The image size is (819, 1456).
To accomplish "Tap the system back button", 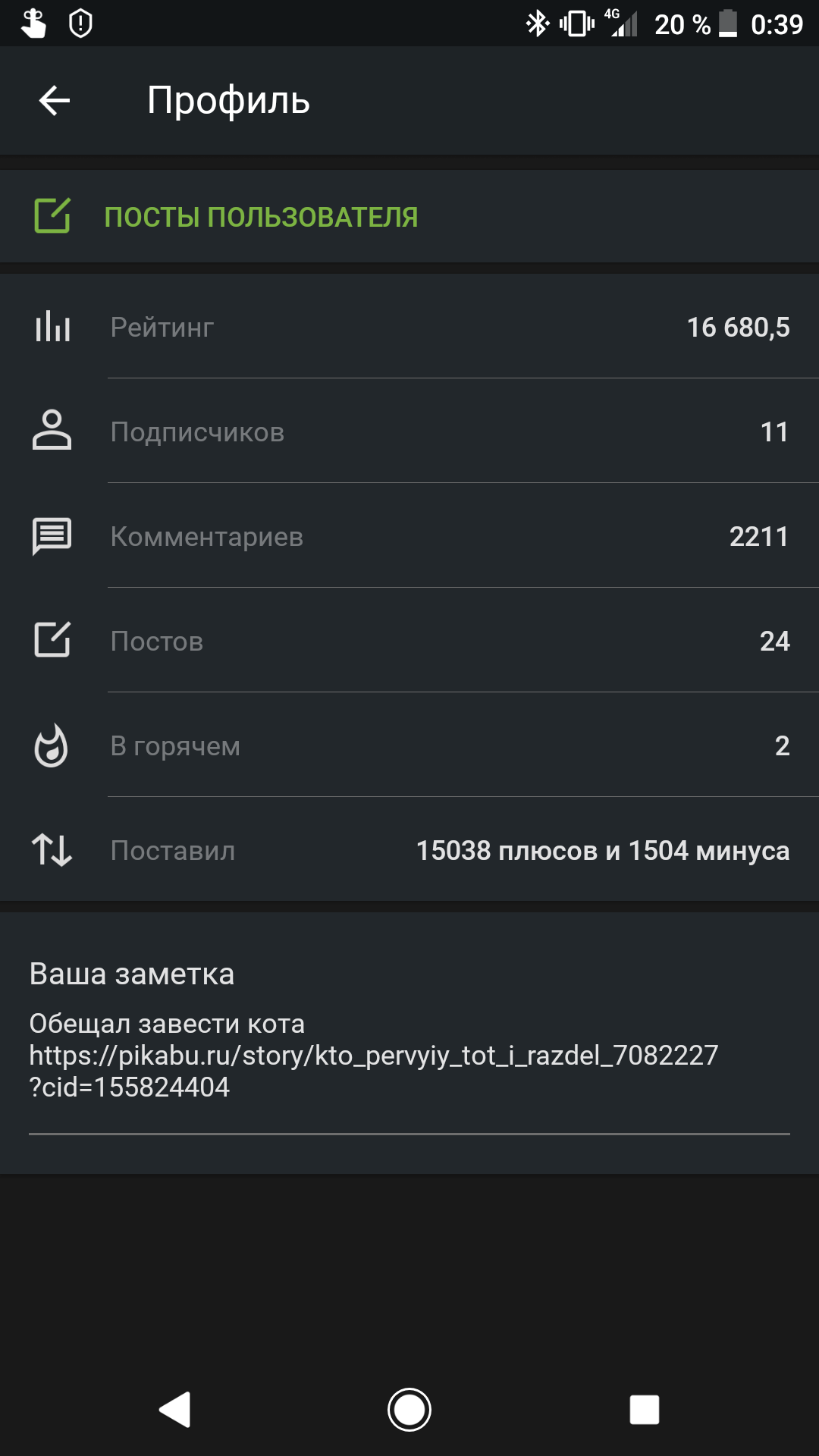I will [175, 1410].
